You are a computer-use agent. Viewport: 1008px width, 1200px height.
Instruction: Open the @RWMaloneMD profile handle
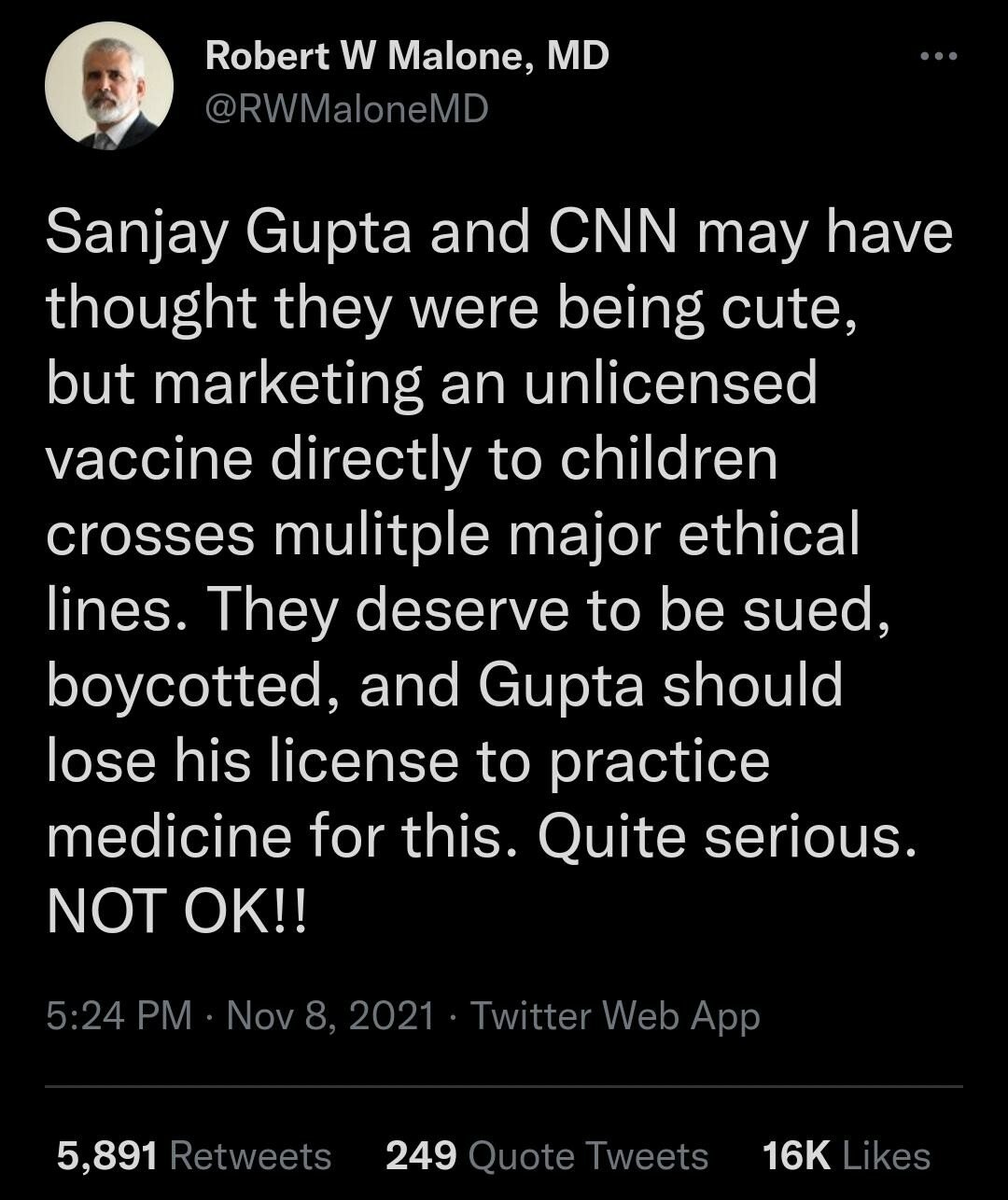coord(346,110)
